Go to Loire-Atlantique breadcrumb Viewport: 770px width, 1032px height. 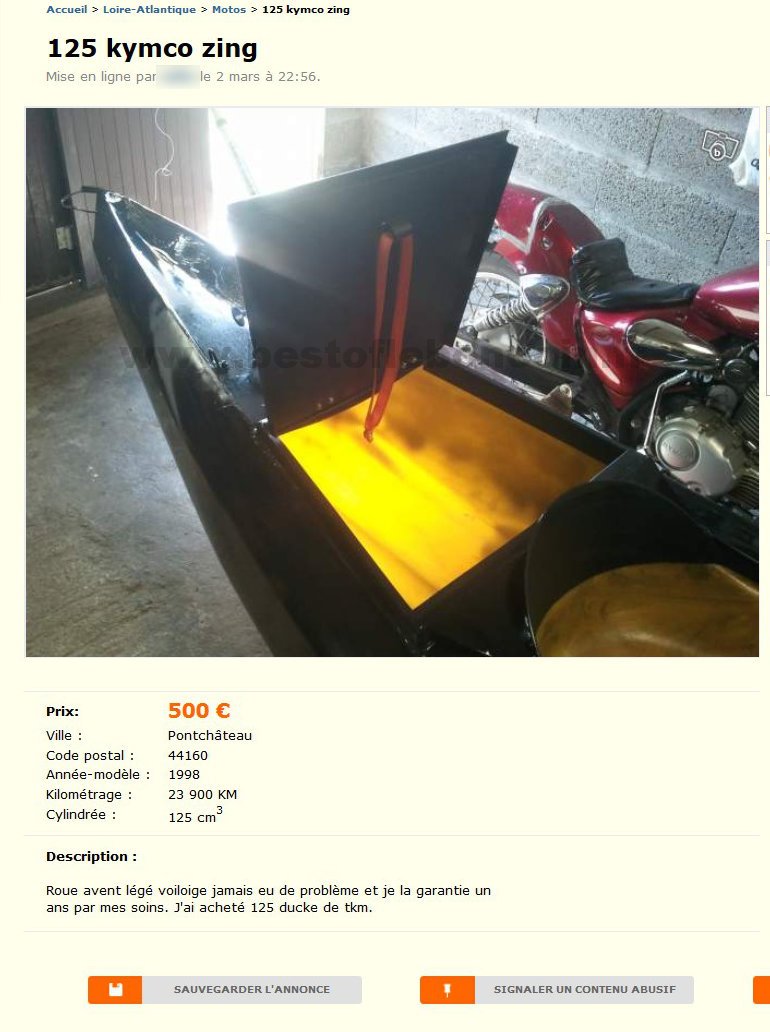pyautogui.click(x=149, y=10)
